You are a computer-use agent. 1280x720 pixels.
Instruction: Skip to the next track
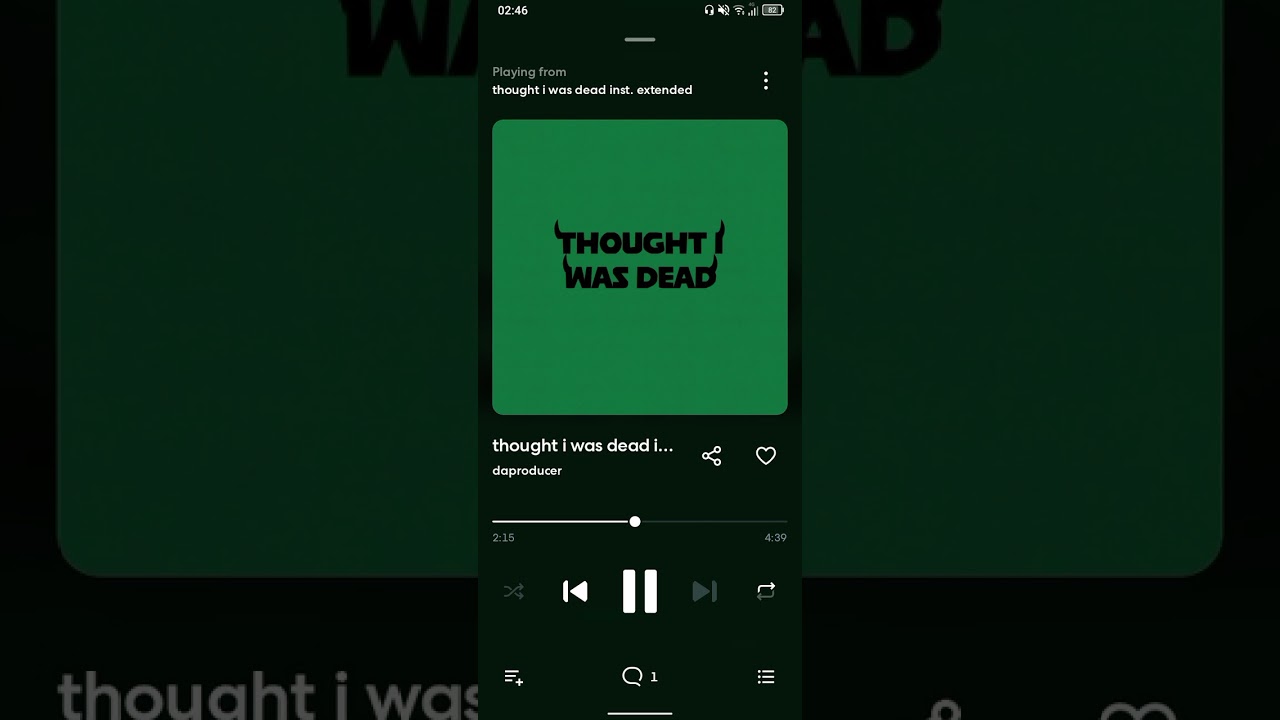point(704,592)
